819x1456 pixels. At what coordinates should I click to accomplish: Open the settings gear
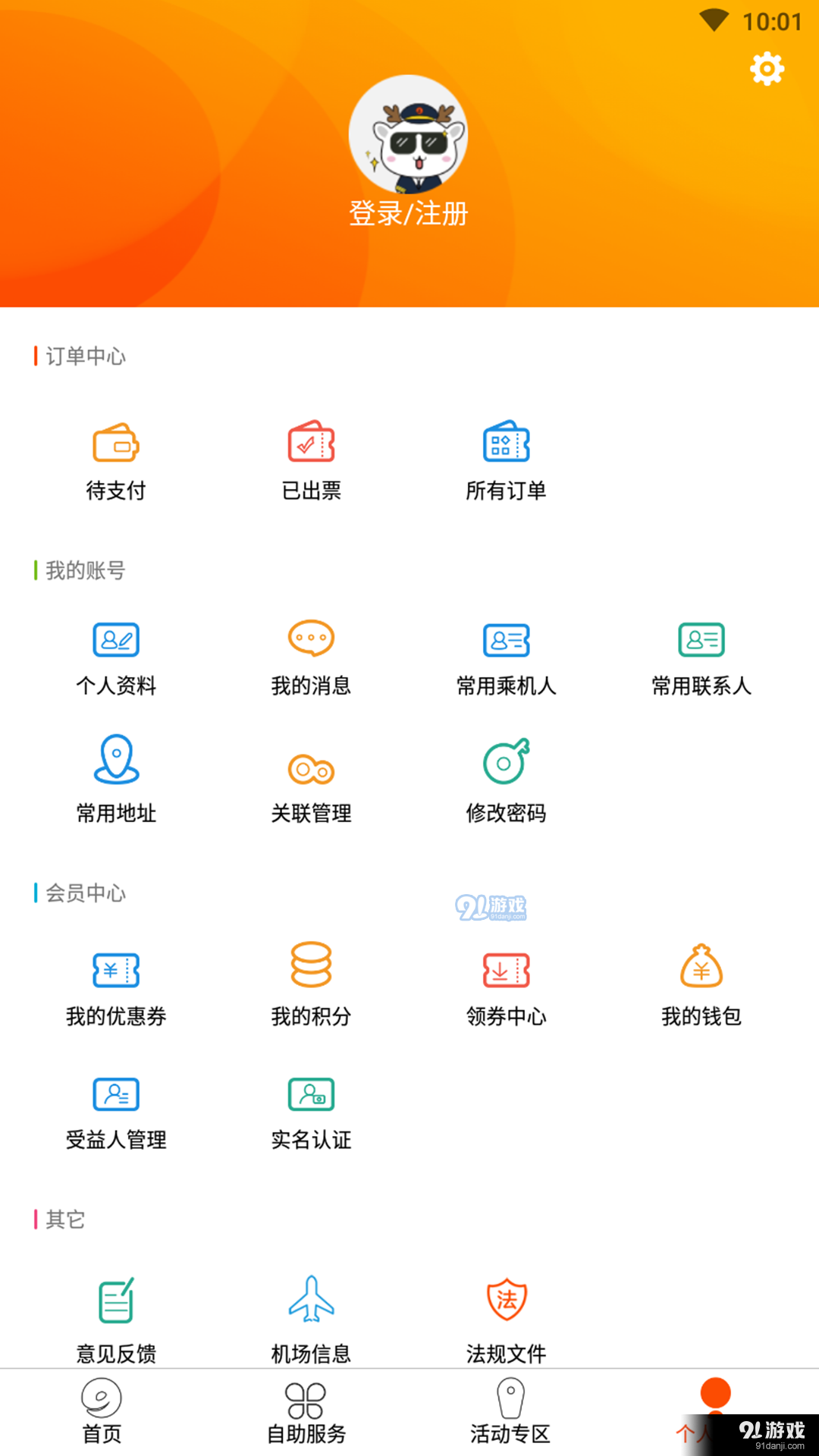767,69
